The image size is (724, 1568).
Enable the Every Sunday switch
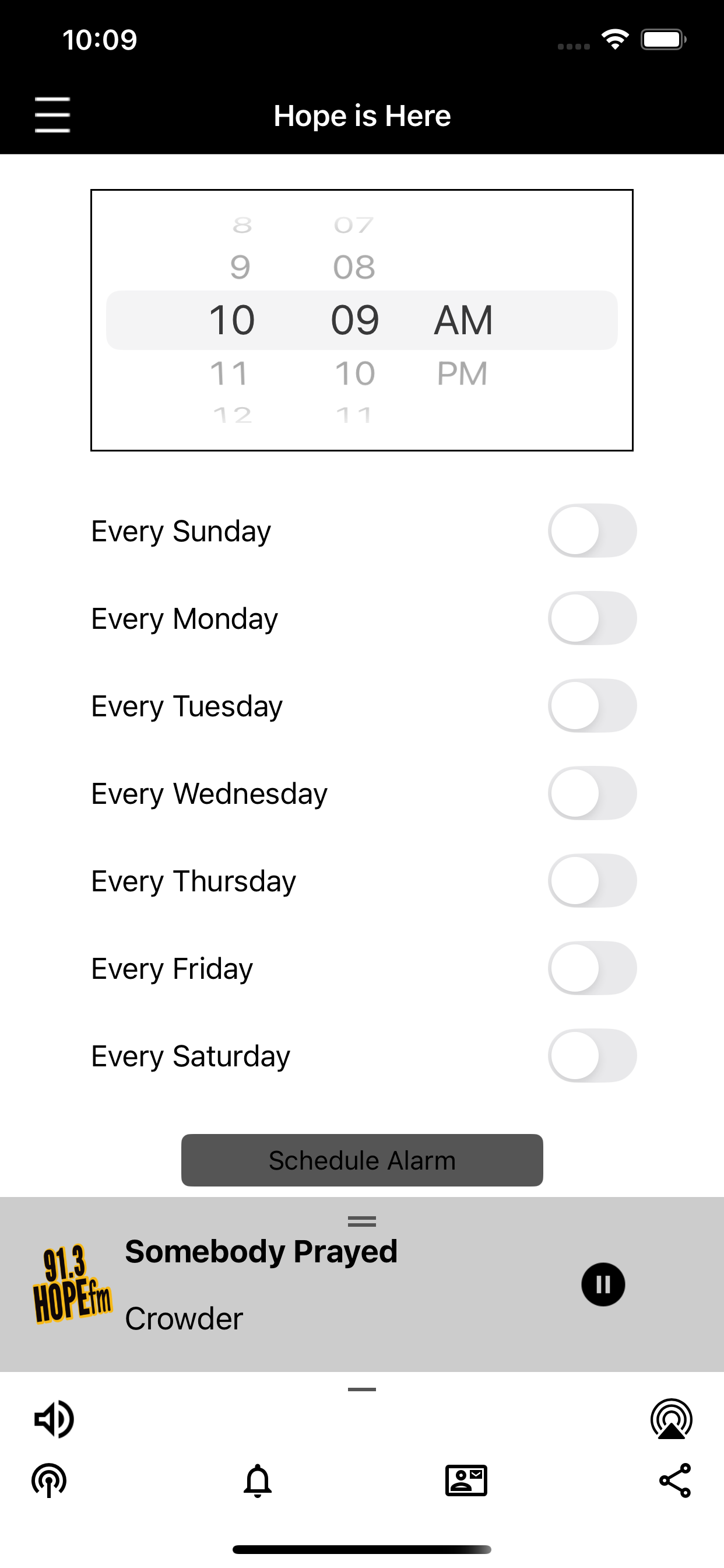[x=592, y=530]
